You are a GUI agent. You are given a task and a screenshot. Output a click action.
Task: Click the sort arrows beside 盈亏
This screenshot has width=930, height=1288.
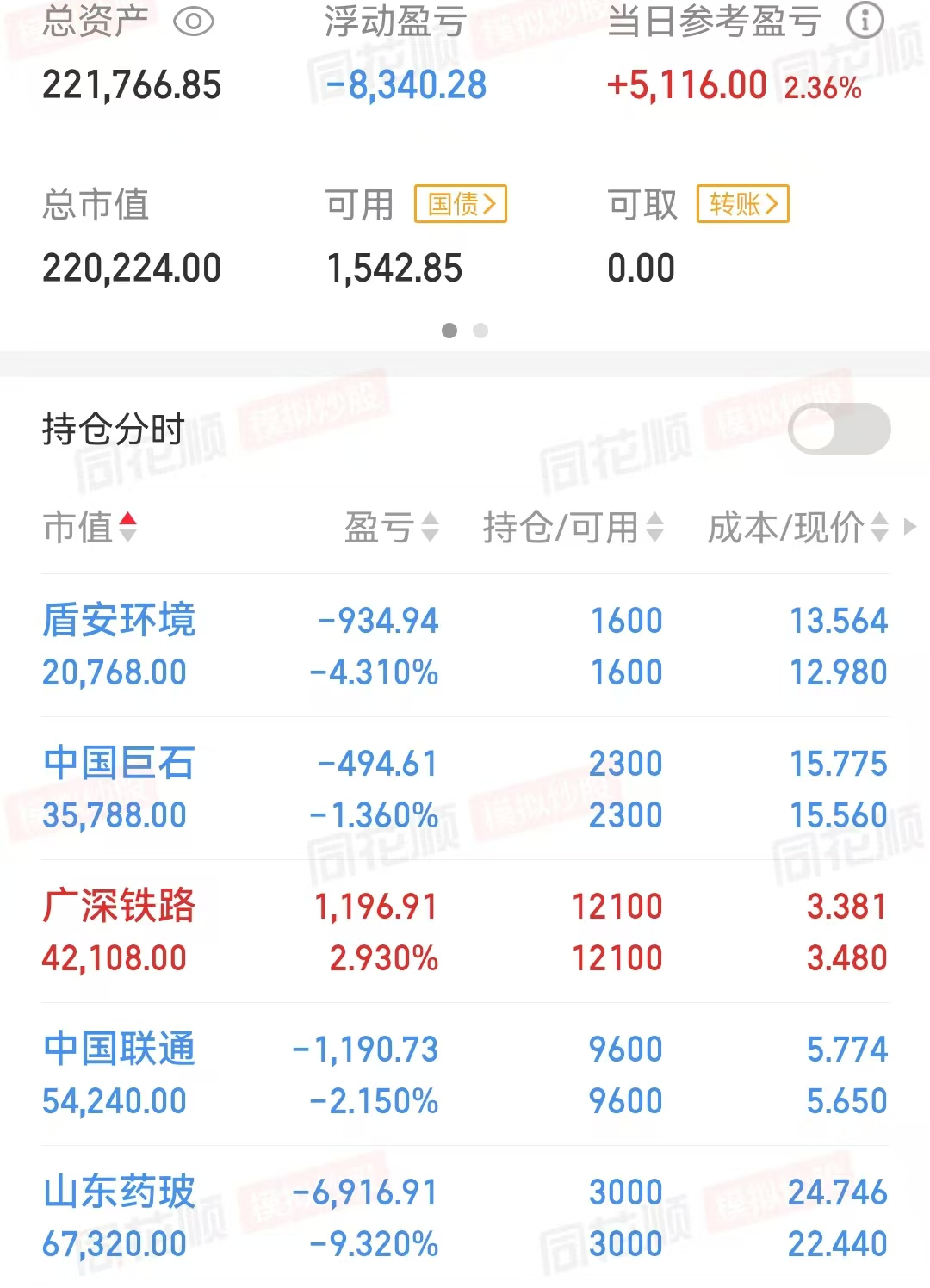(x=428, y=529)
